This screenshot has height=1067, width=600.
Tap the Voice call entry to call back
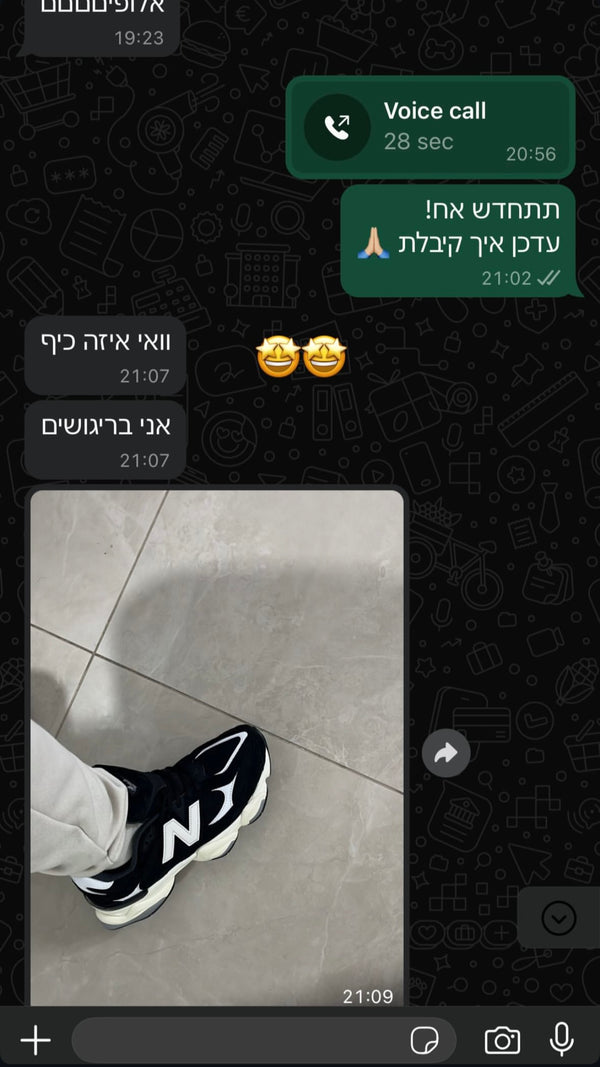pyautogui.click(x=430, y=126)
